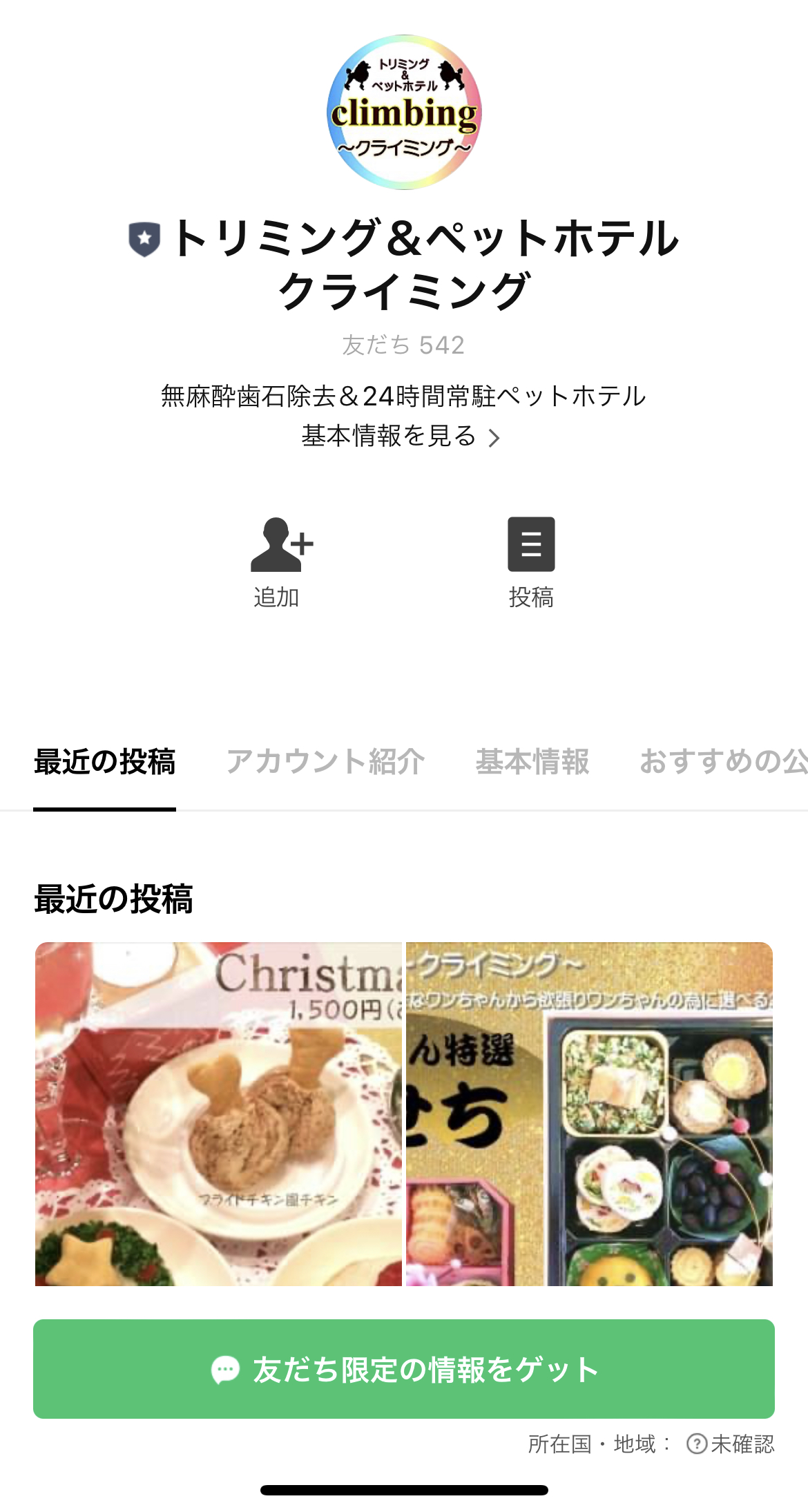The height and width of the screenshot is (1512, 808).
Task: Tap 友だち限定の情報をゲット button
Action: click(404, 1369)
